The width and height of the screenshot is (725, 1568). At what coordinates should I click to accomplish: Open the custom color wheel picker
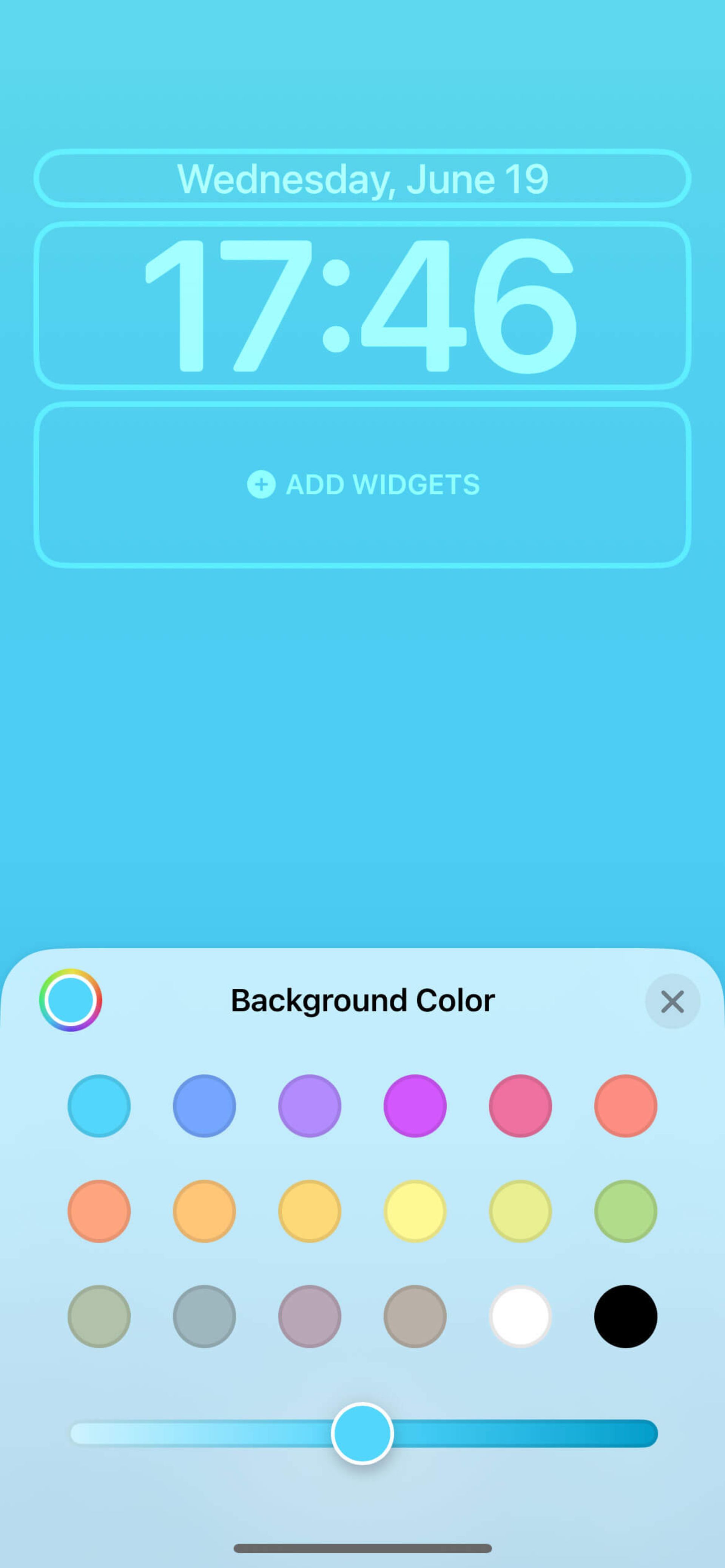(71, 1000)
